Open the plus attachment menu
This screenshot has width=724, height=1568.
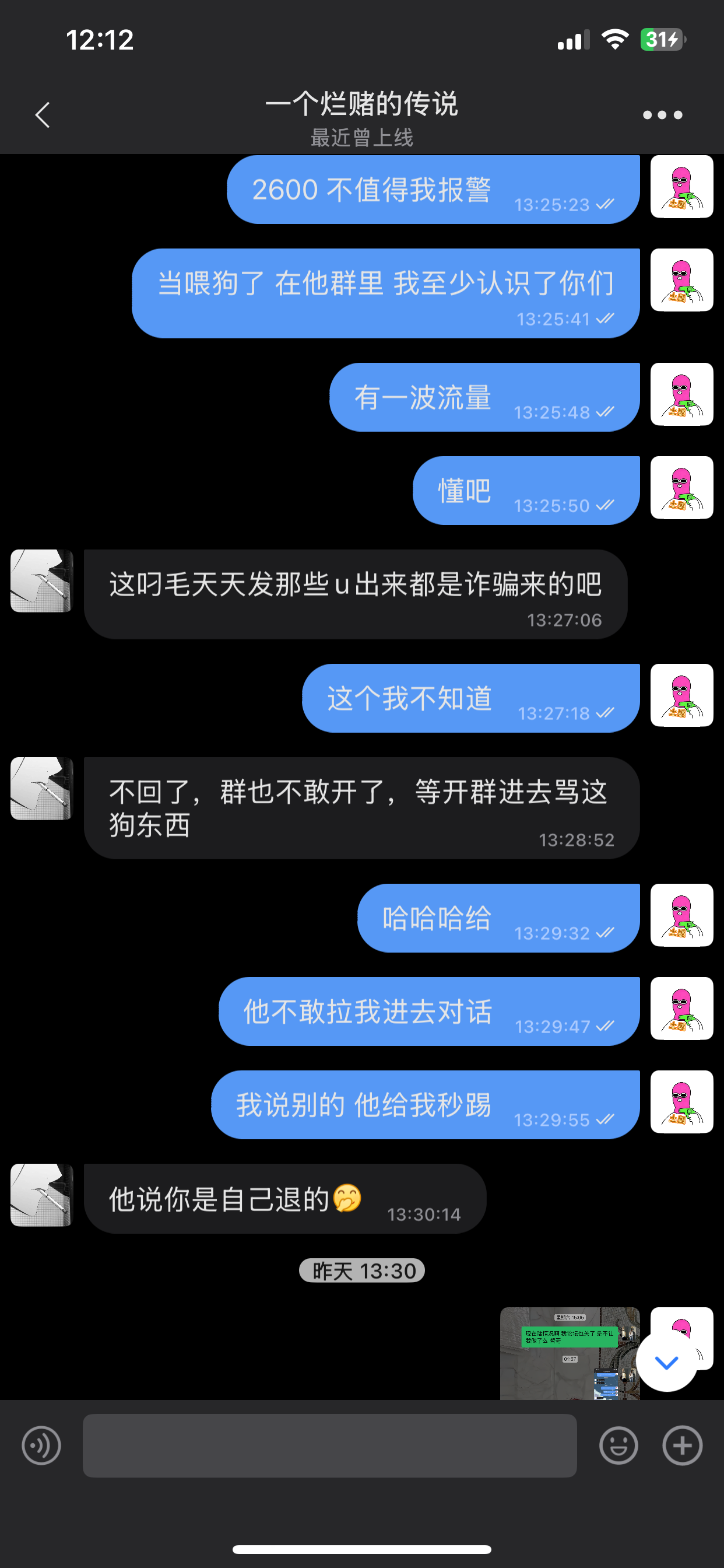[x=682, y=1445]
